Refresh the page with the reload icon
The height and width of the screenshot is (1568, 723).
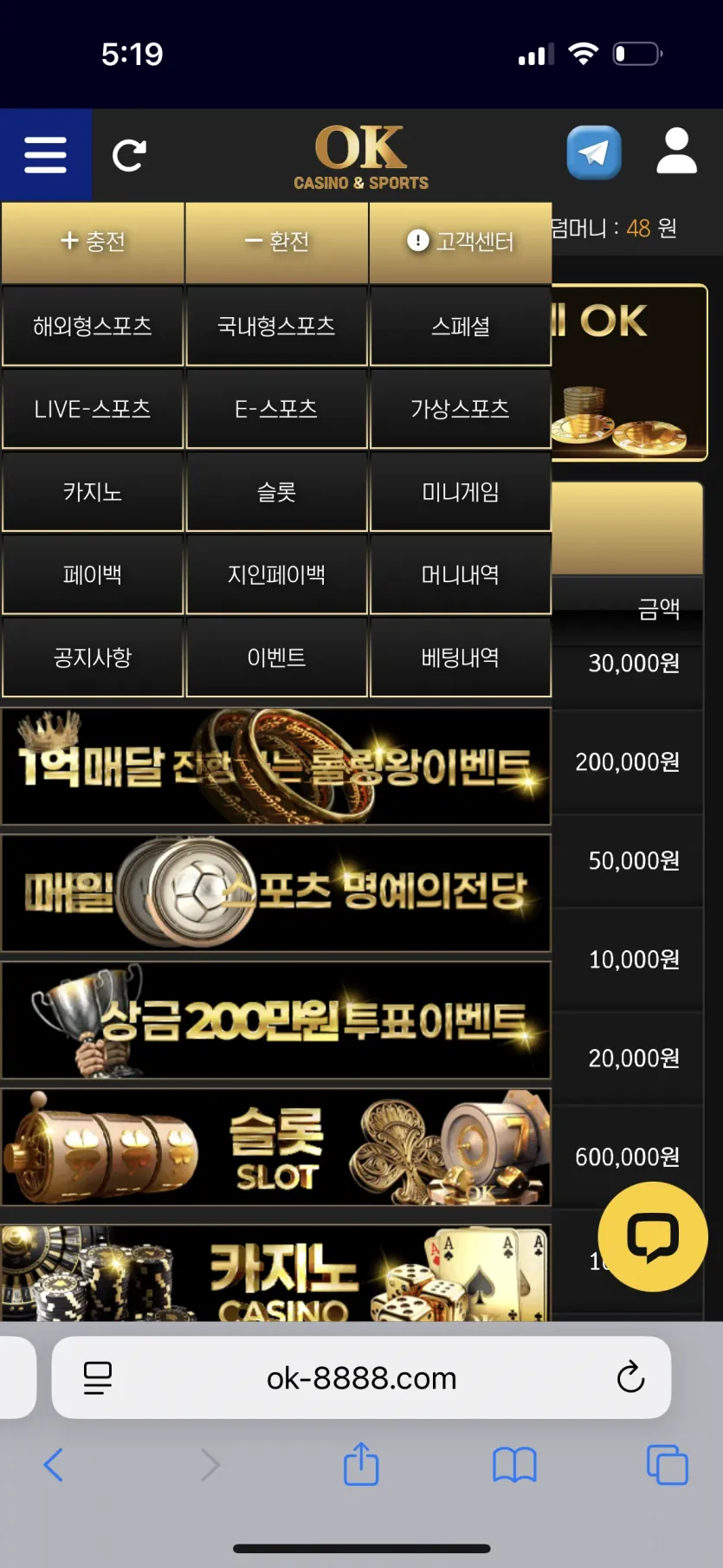point(129,156)
